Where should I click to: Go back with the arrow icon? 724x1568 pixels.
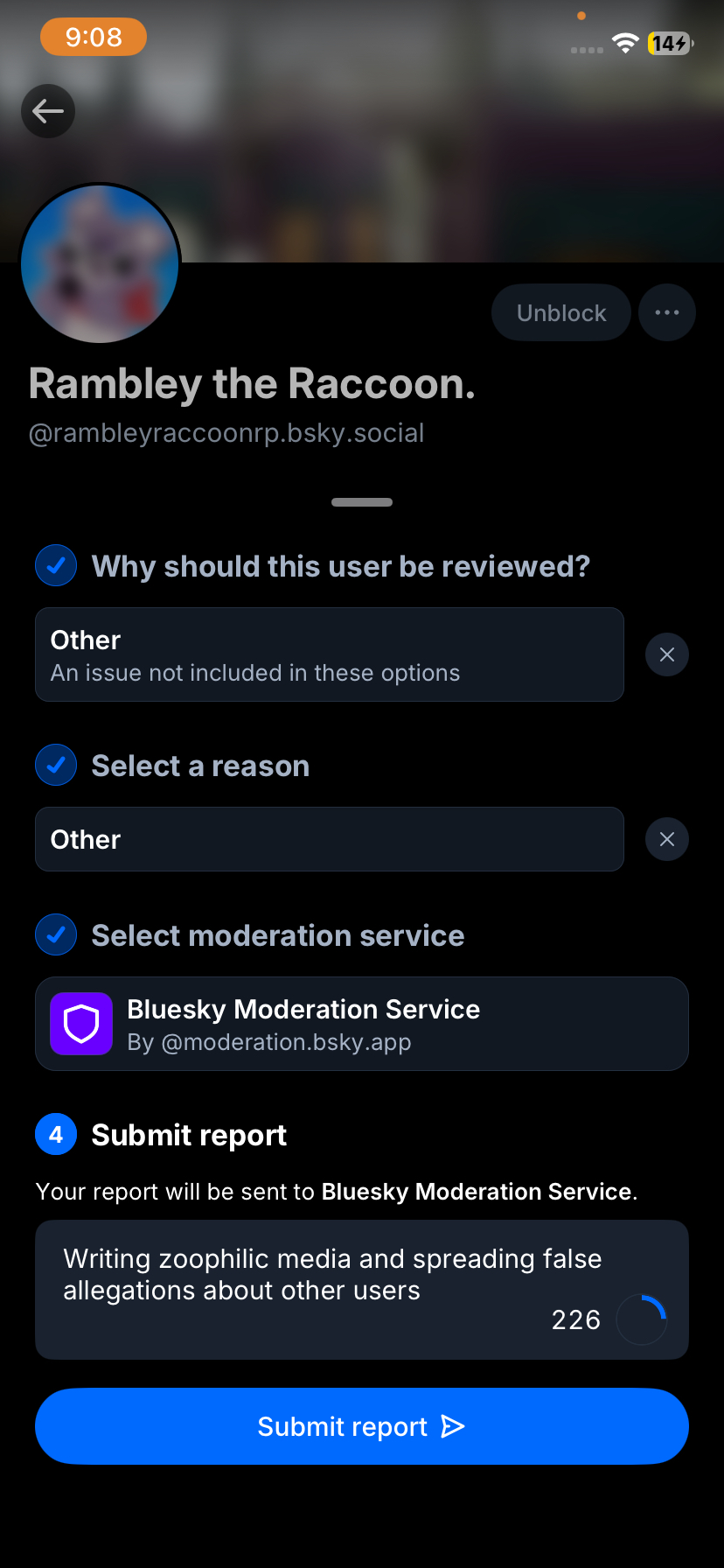pyautogui.click(x=48, y=111)
